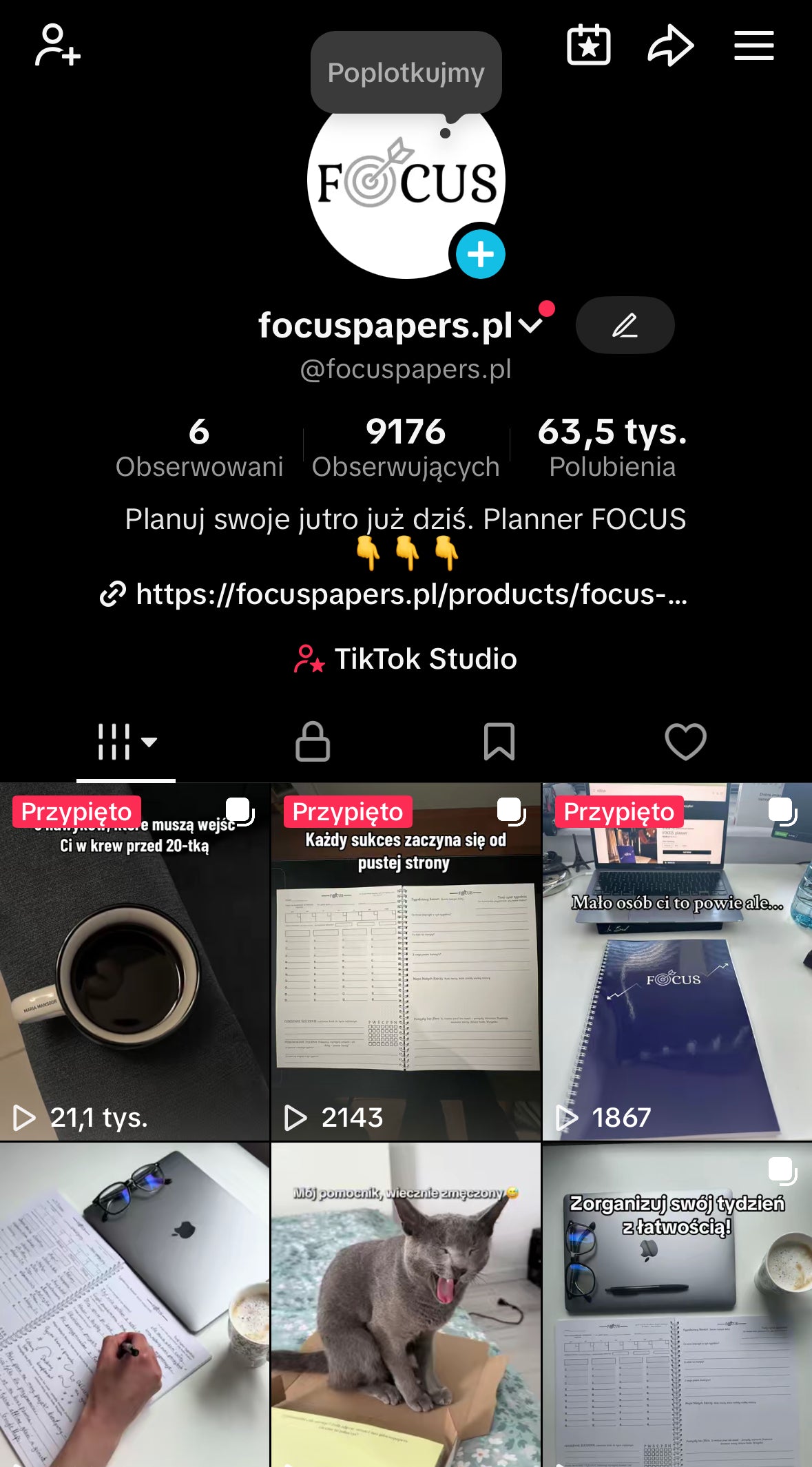
Task: Open TikTok Studio
Action: click(406, 659)
